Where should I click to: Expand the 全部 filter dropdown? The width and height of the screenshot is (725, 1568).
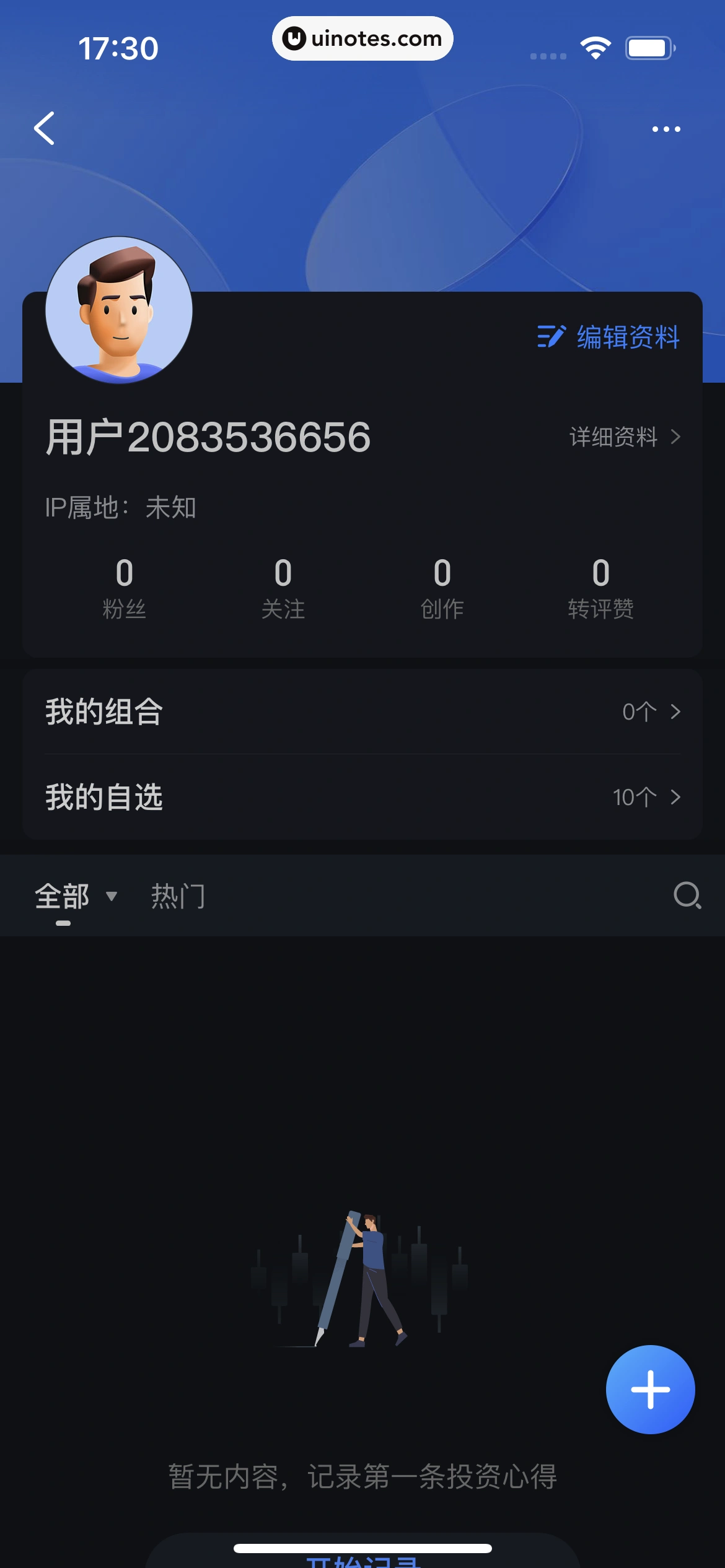click(112, 897)
